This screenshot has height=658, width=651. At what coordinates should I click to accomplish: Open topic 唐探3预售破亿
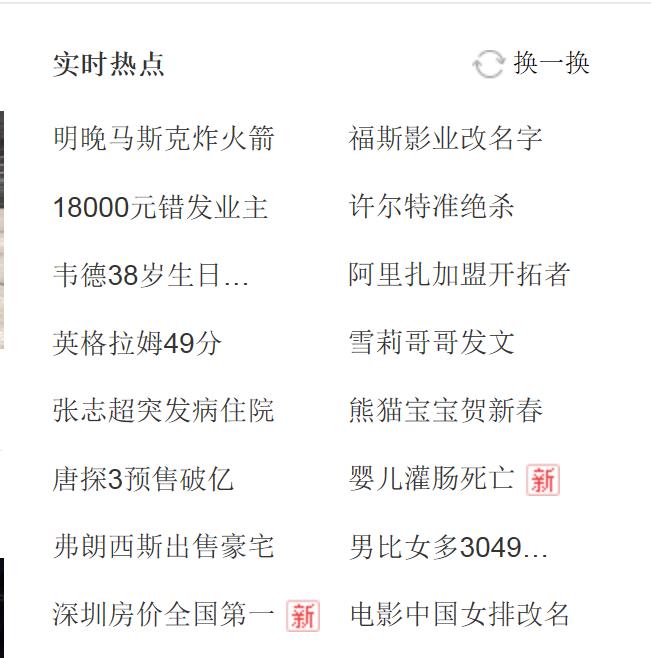click(143, 480)
